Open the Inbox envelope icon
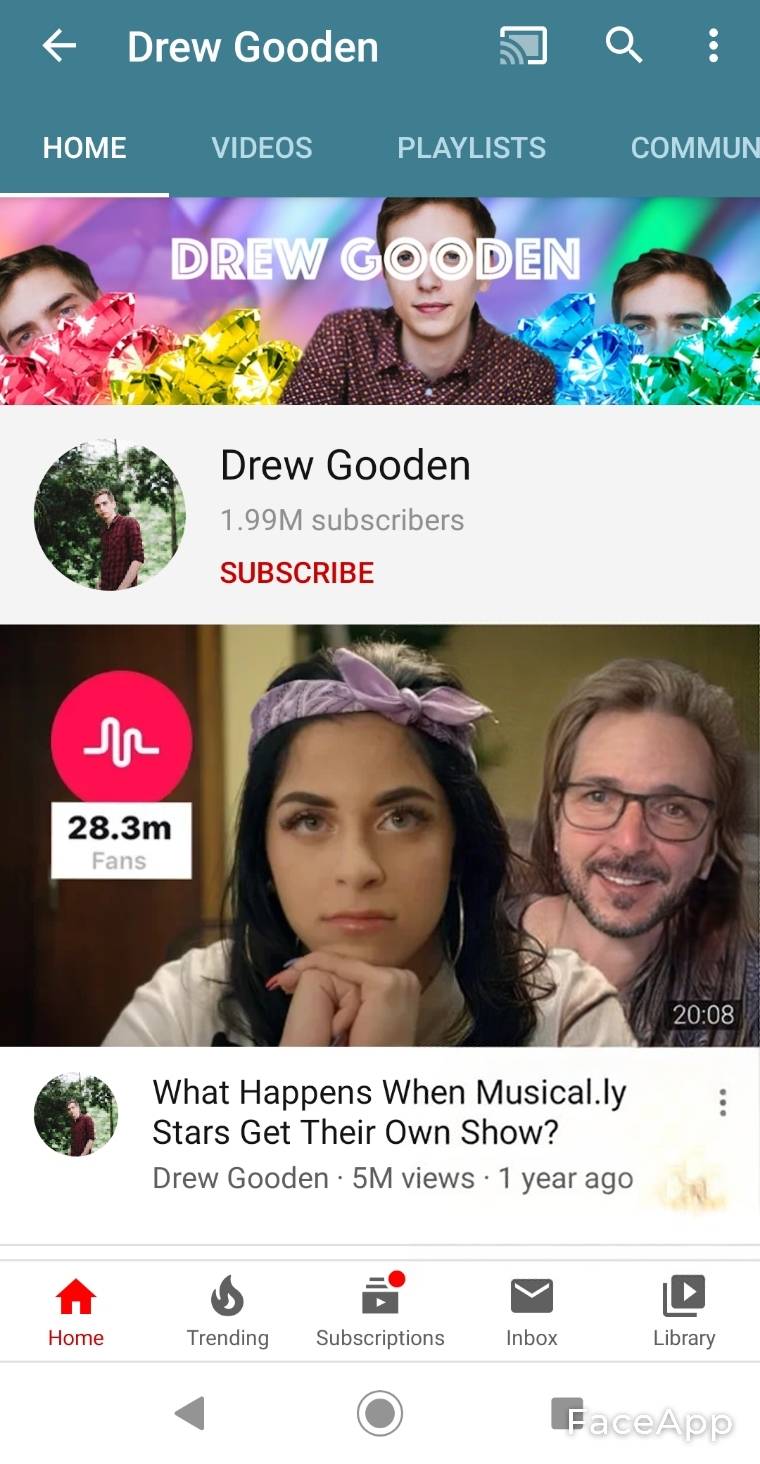 (532, 1310)
